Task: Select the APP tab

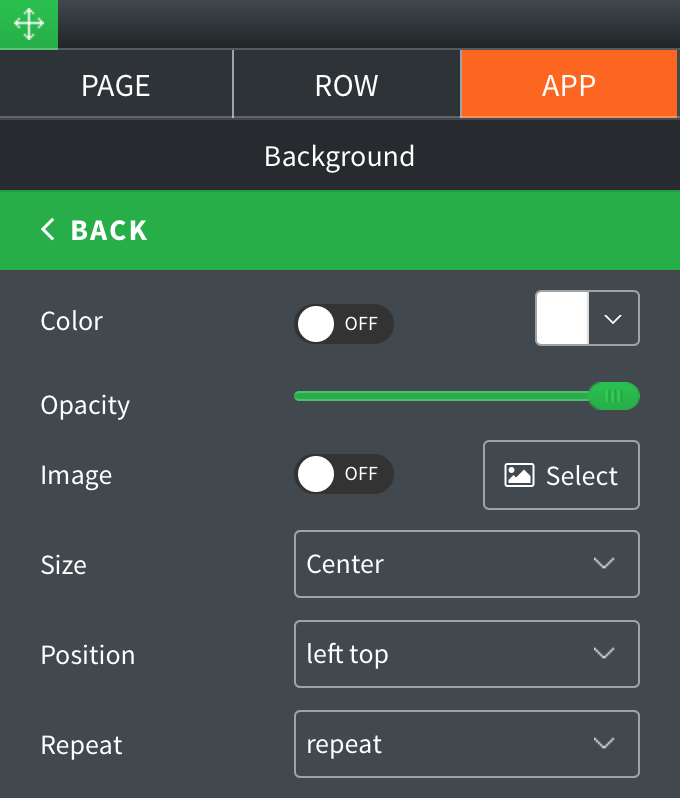Action: click(x=569, y=85)
